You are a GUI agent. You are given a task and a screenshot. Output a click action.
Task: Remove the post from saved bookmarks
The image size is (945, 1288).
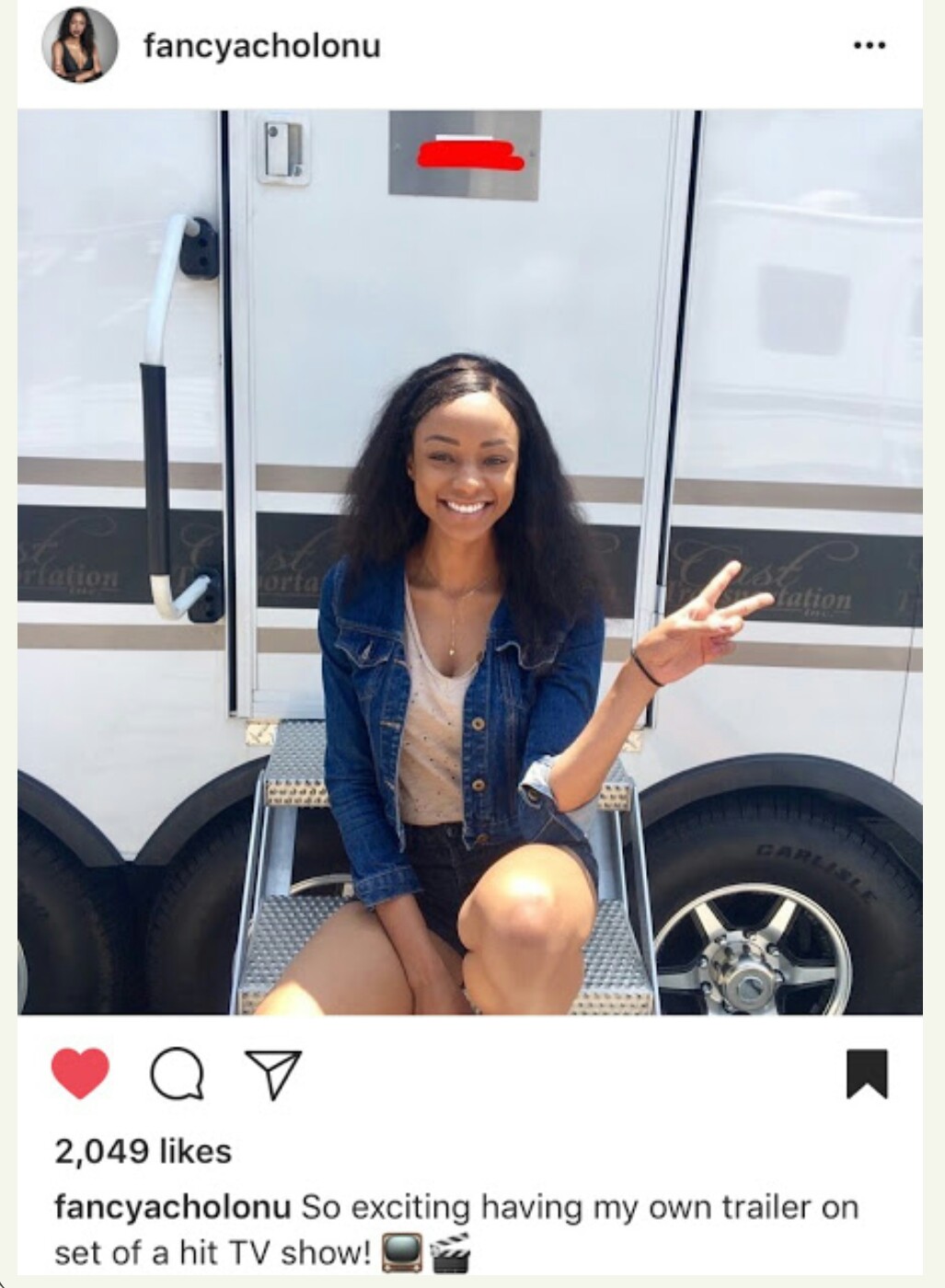(x=867, y=1074)
